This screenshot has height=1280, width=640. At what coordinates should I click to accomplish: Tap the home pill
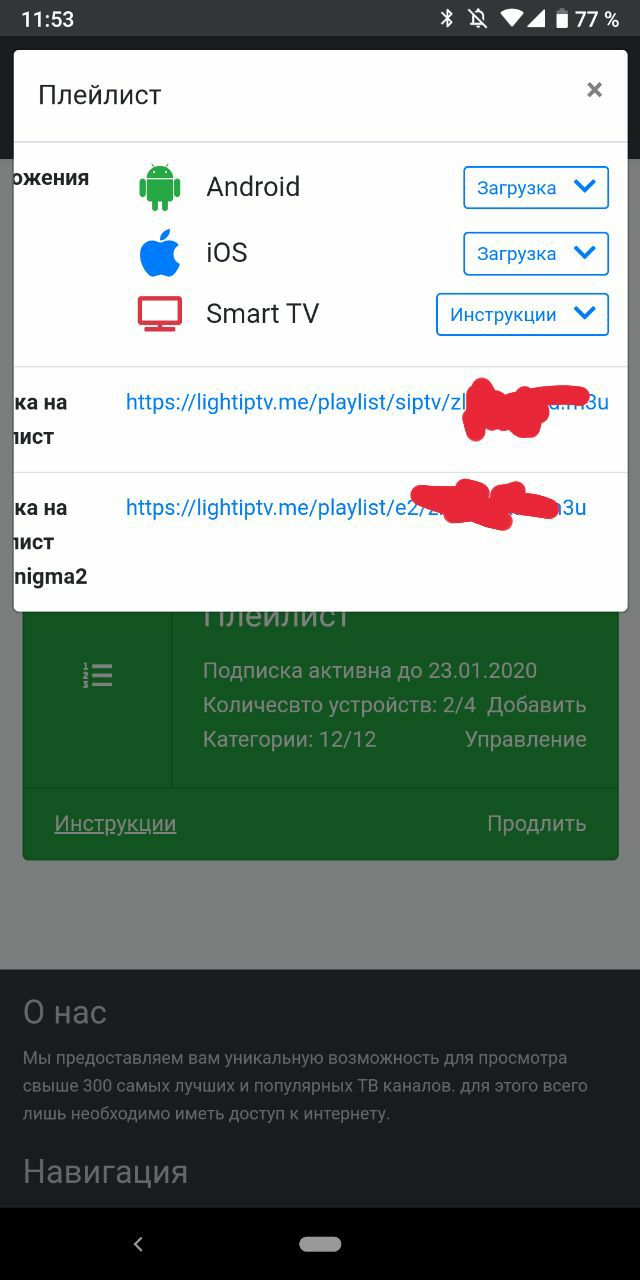click(x=320, y=1244)
